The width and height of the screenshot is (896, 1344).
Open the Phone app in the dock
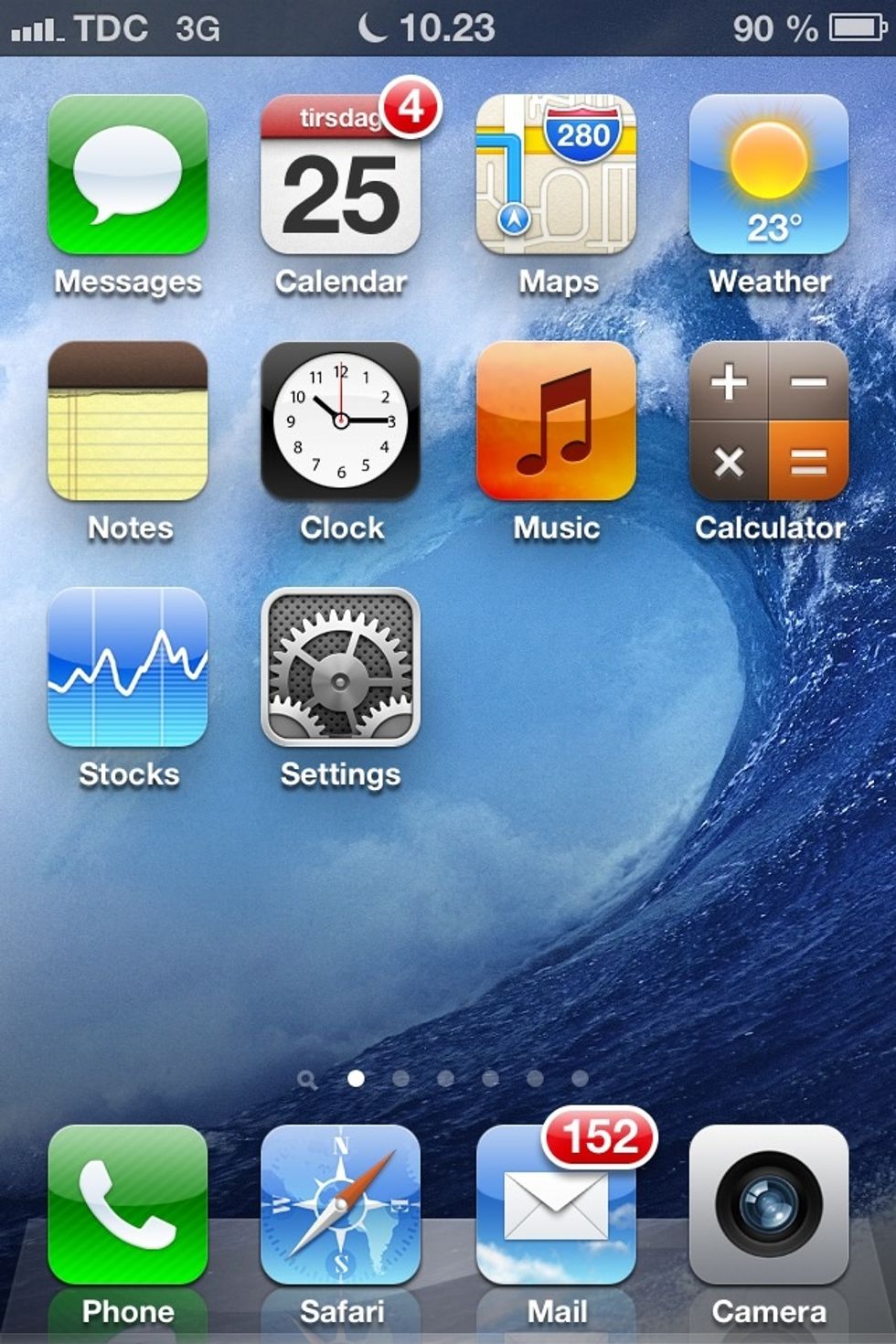click(x=127, y=1205)
